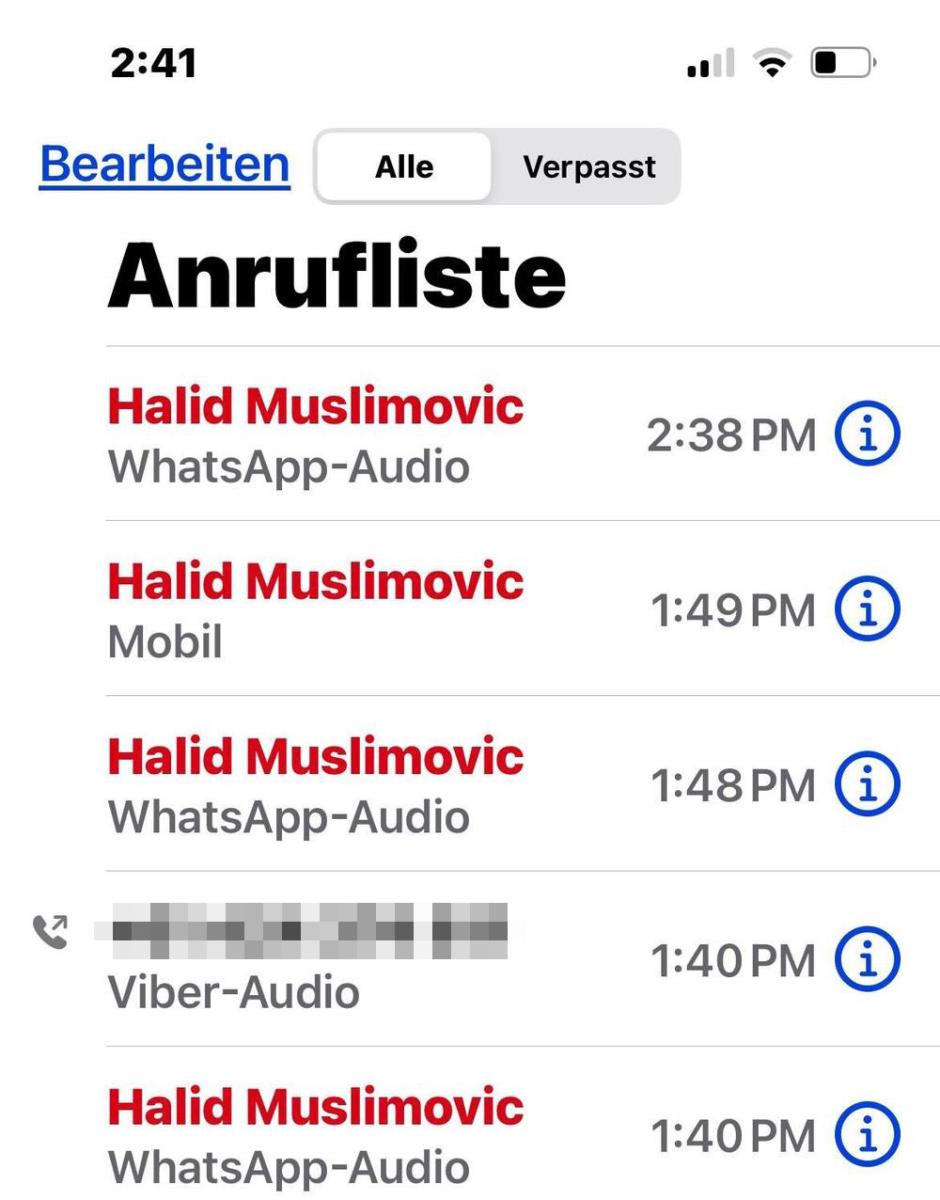Show details of the 1:49 PM call

pyautogui.click(x=867, y=609)
